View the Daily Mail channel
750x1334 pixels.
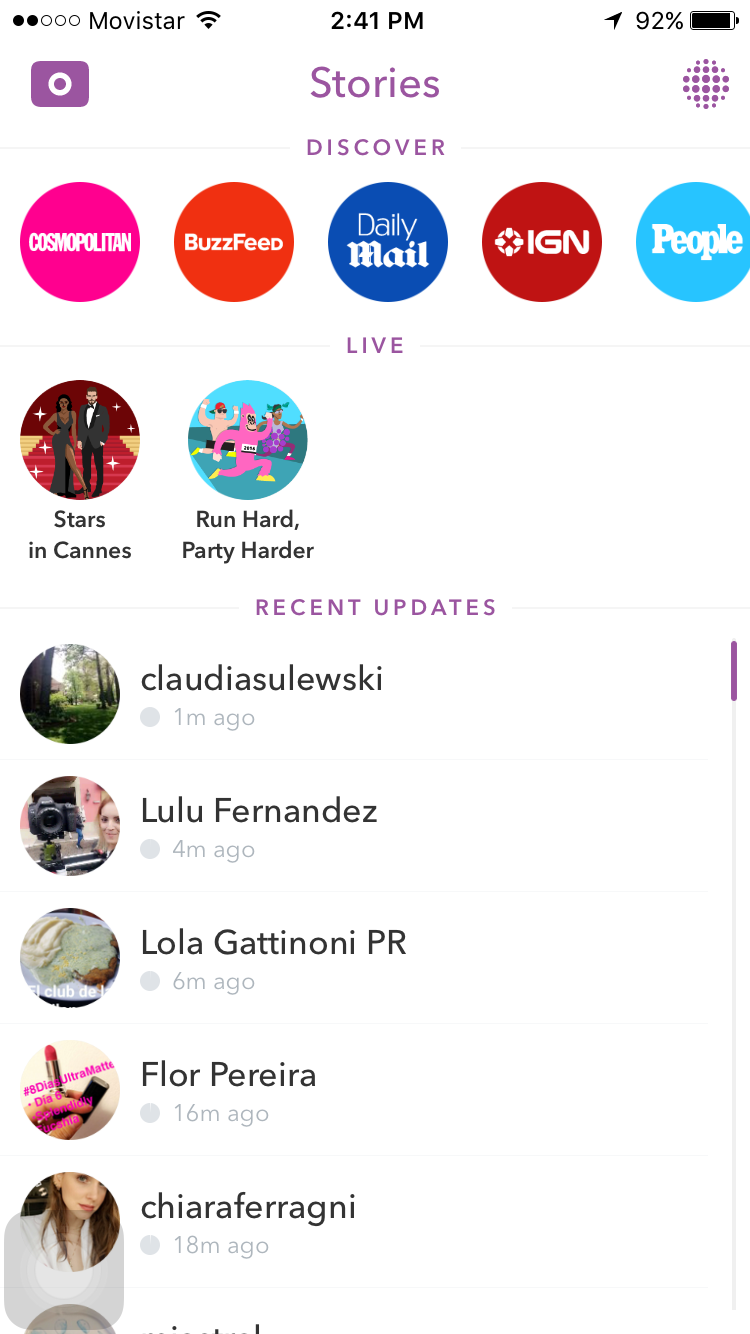(388, 242)
